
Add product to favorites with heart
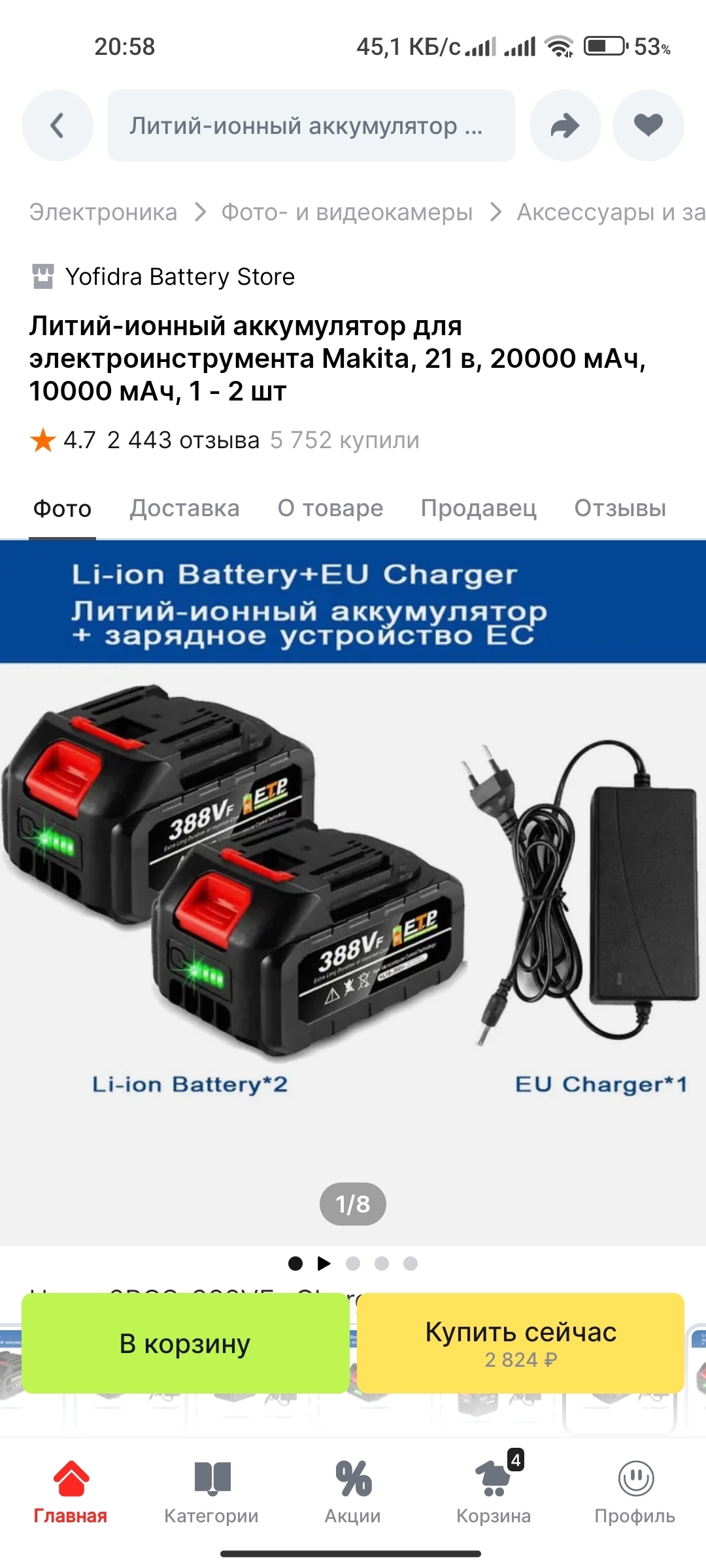point(648,125)
